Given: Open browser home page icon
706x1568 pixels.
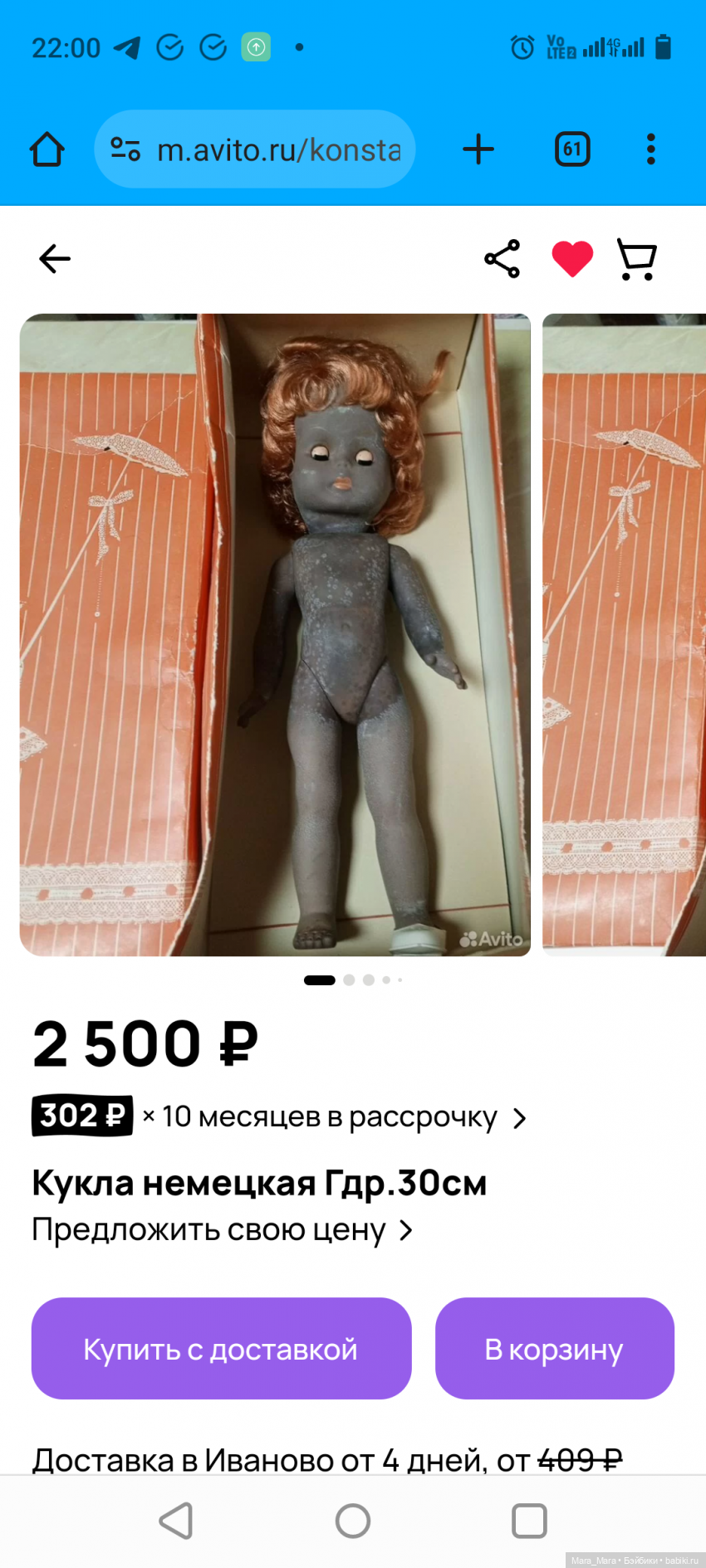Looking at the screenshot, I should [x=47, y=149].
